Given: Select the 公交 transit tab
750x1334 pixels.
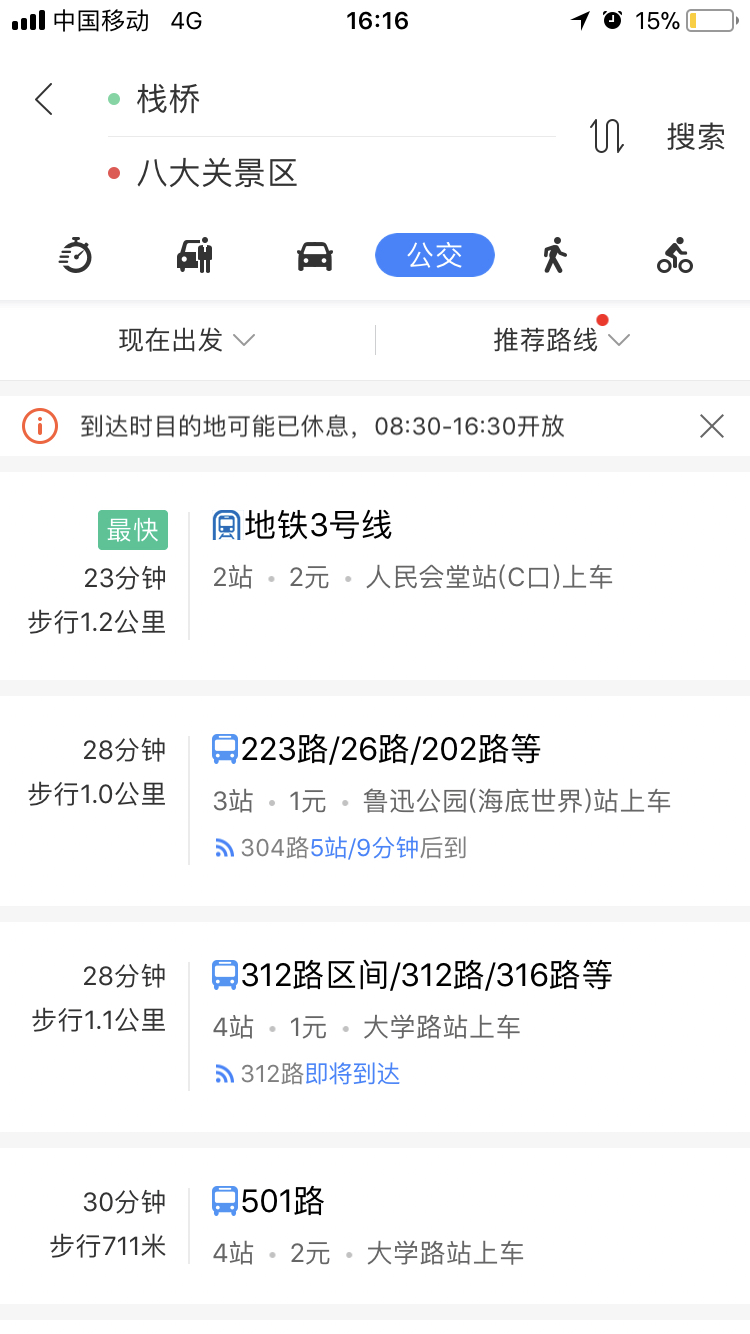Looking at the screenshot, I should [435, 256].
